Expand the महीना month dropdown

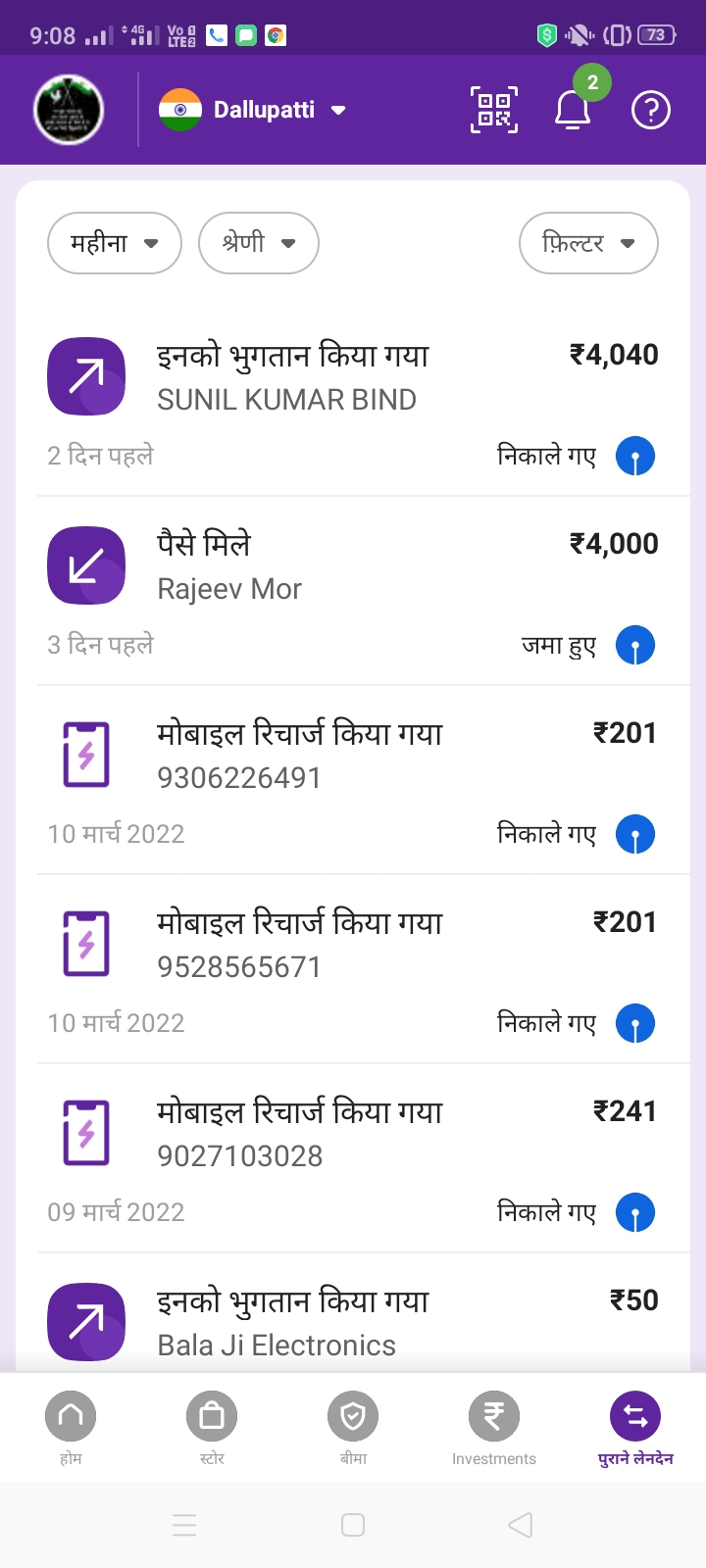click(115, 243)
